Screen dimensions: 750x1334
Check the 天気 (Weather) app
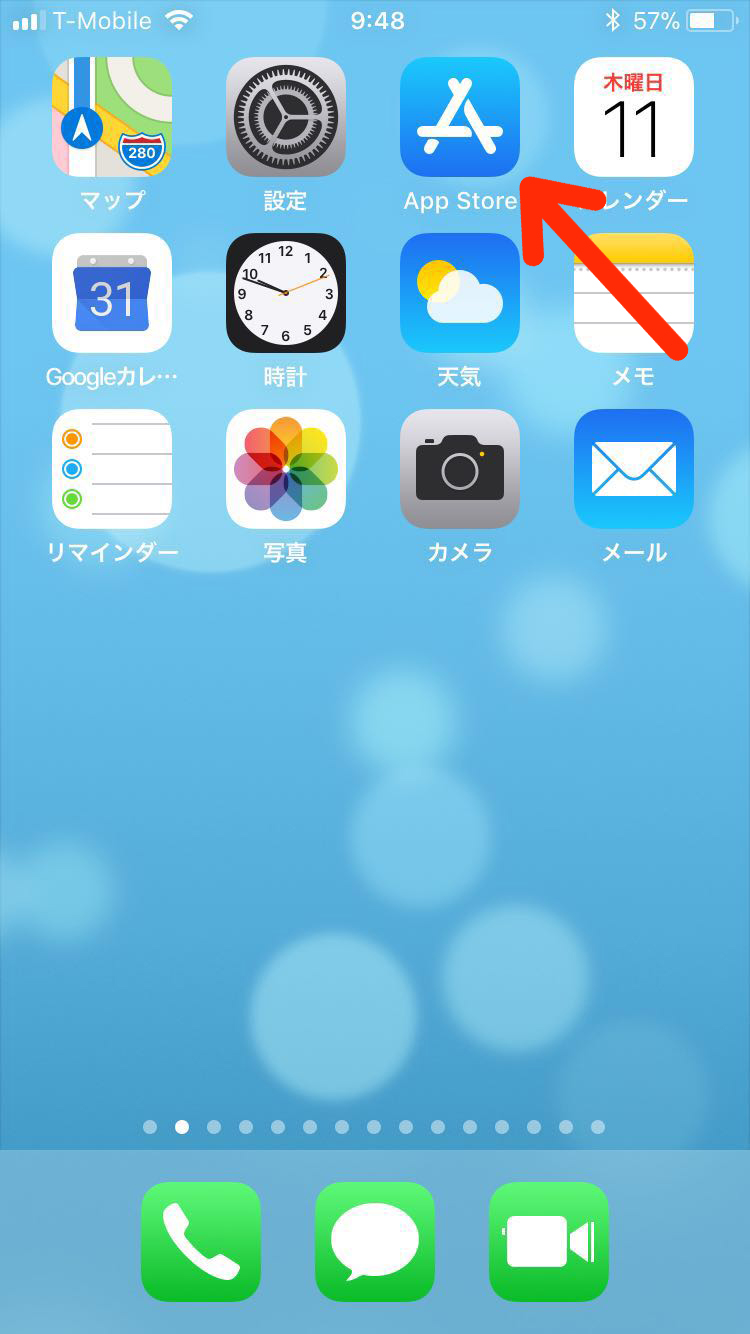tap(460, 293)
